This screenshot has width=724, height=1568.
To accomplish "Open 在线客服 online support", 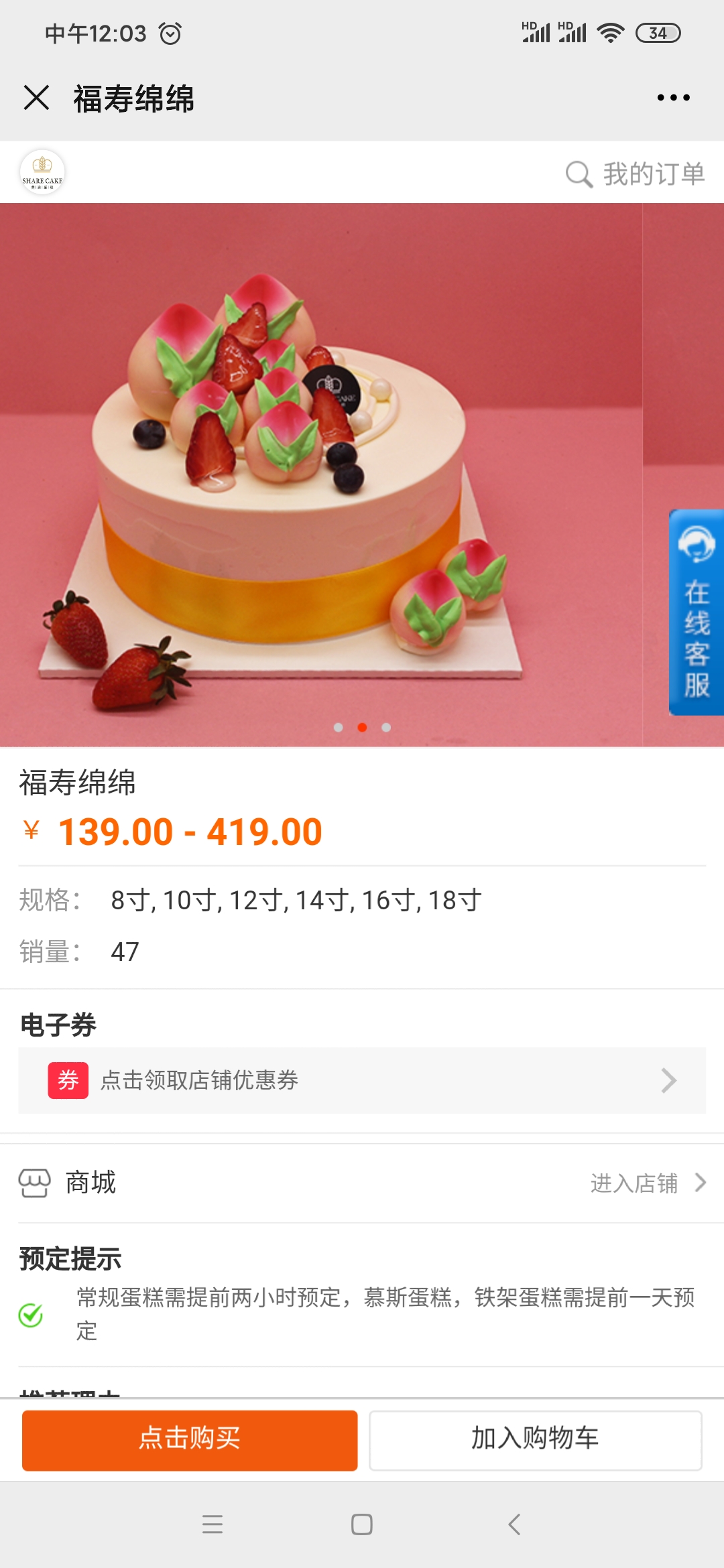I will (696, 612).
